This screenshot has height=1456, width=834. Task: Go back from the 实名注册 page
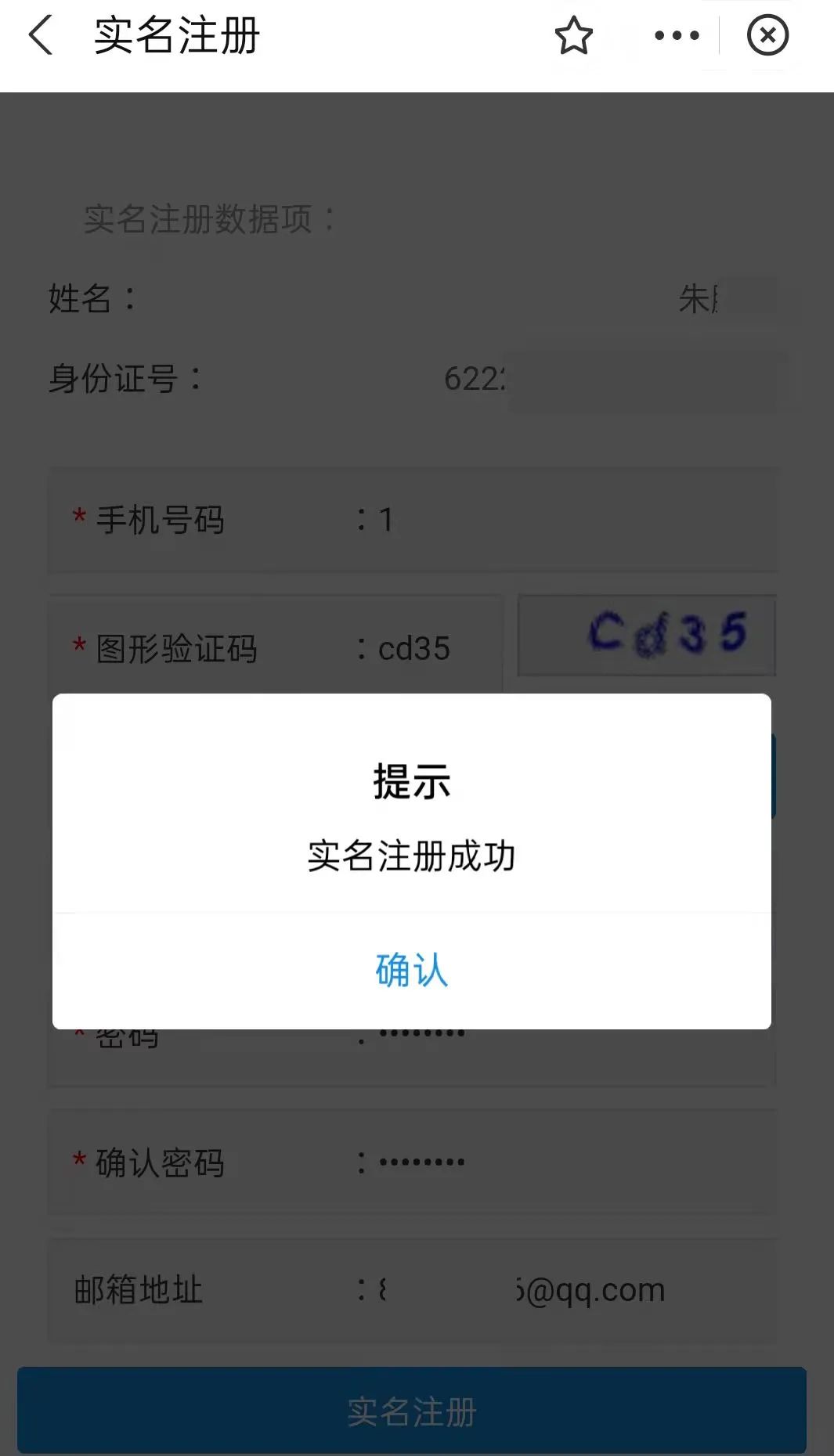pyautogui.click(x=41, y=35)
